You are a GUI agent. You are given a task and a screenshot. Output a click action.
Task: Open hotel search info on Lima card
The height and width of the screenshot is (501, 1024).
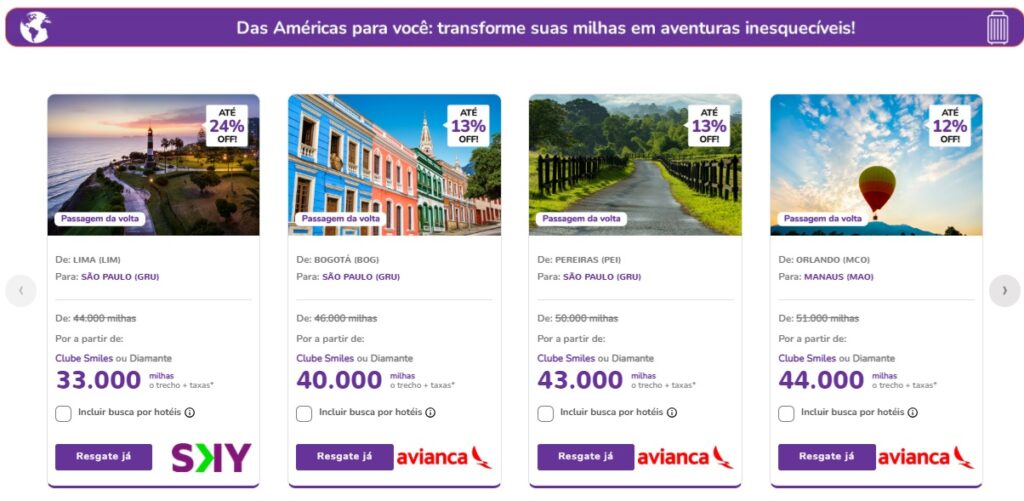(189, 412)
